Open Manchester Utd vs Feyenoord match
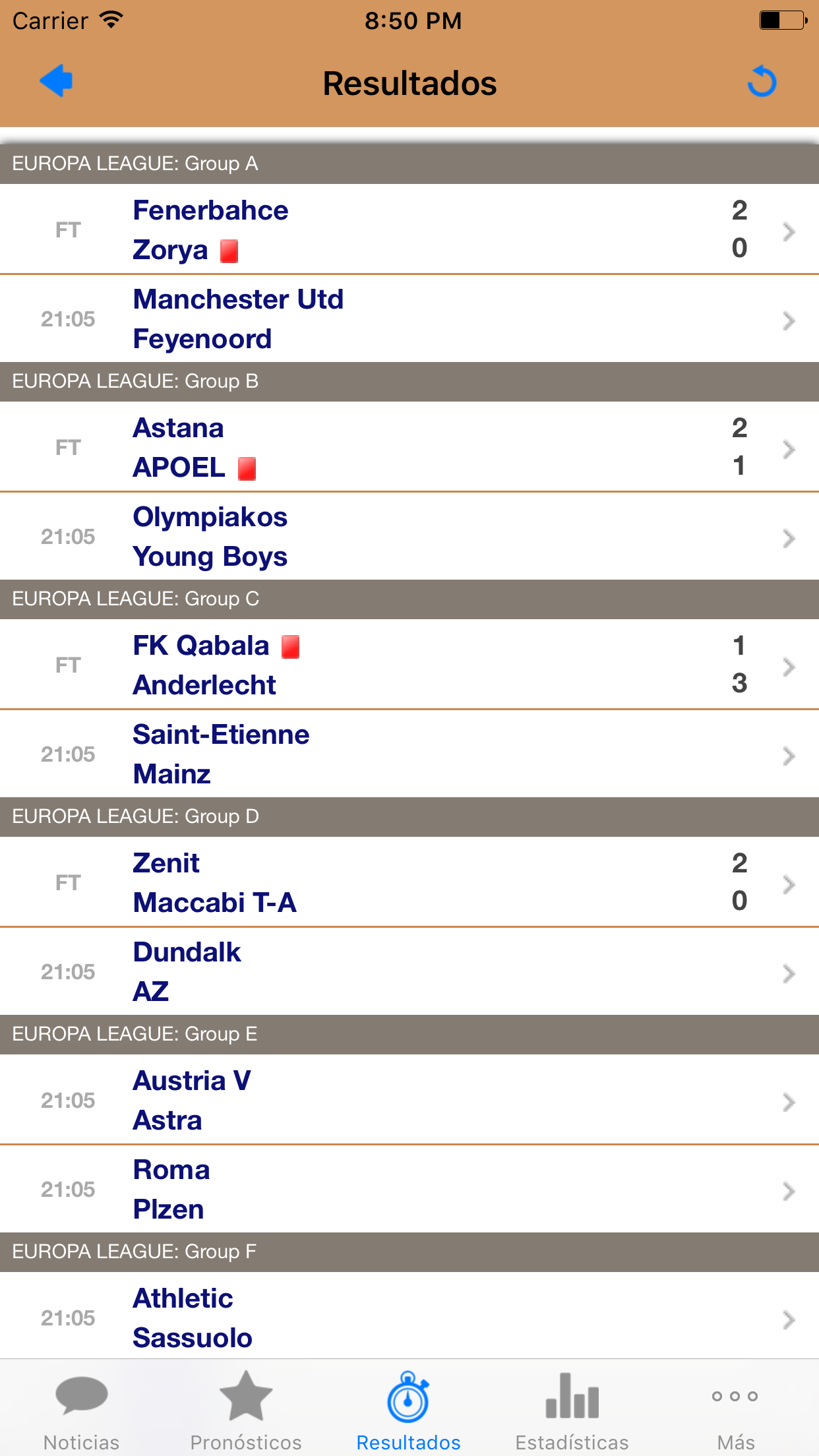Image resolution: width=819 pixels, height=1456 pixels. click(409, 318)
